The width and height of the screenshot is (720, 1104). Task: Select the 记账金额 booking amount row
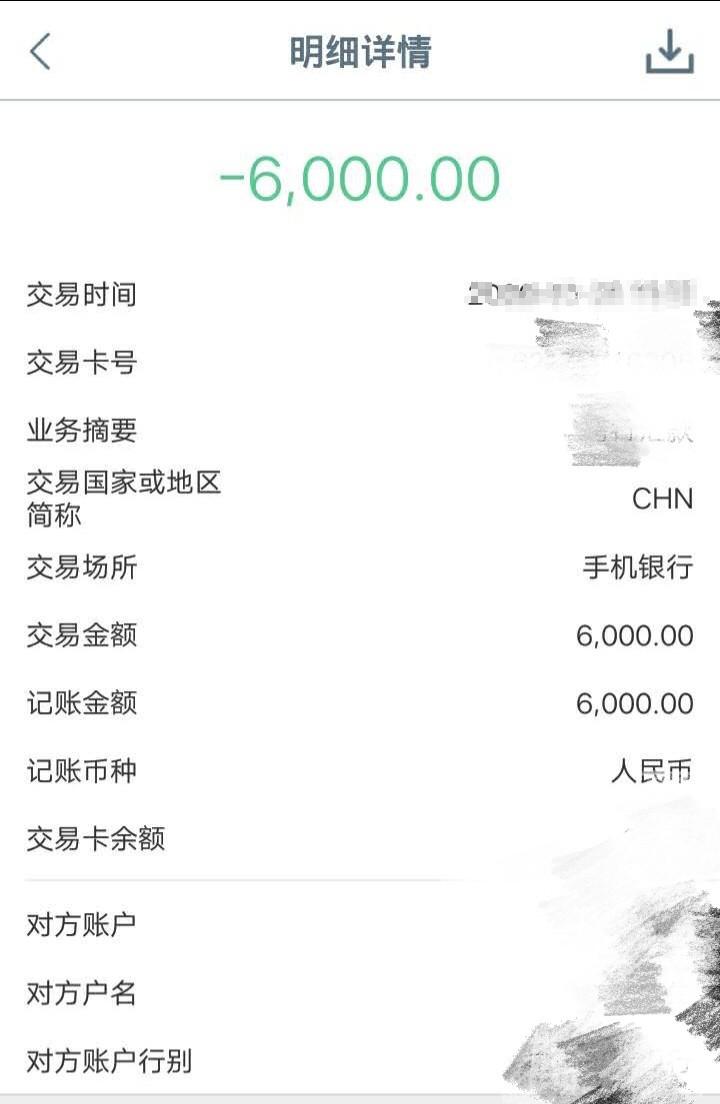click(x=84, y=704)
